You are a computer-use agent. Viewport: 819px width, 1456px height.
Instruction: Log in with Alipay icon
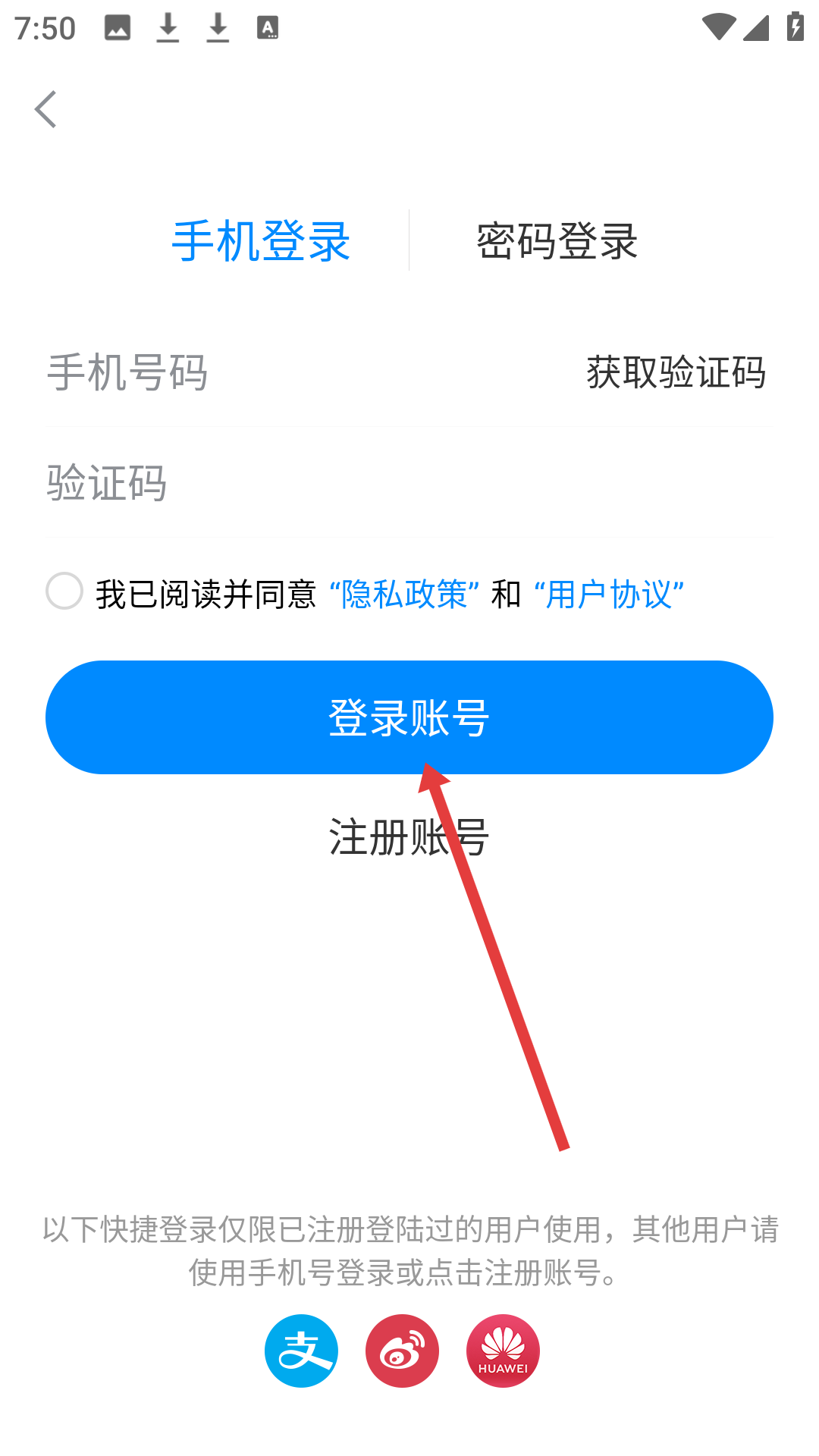301,1351
